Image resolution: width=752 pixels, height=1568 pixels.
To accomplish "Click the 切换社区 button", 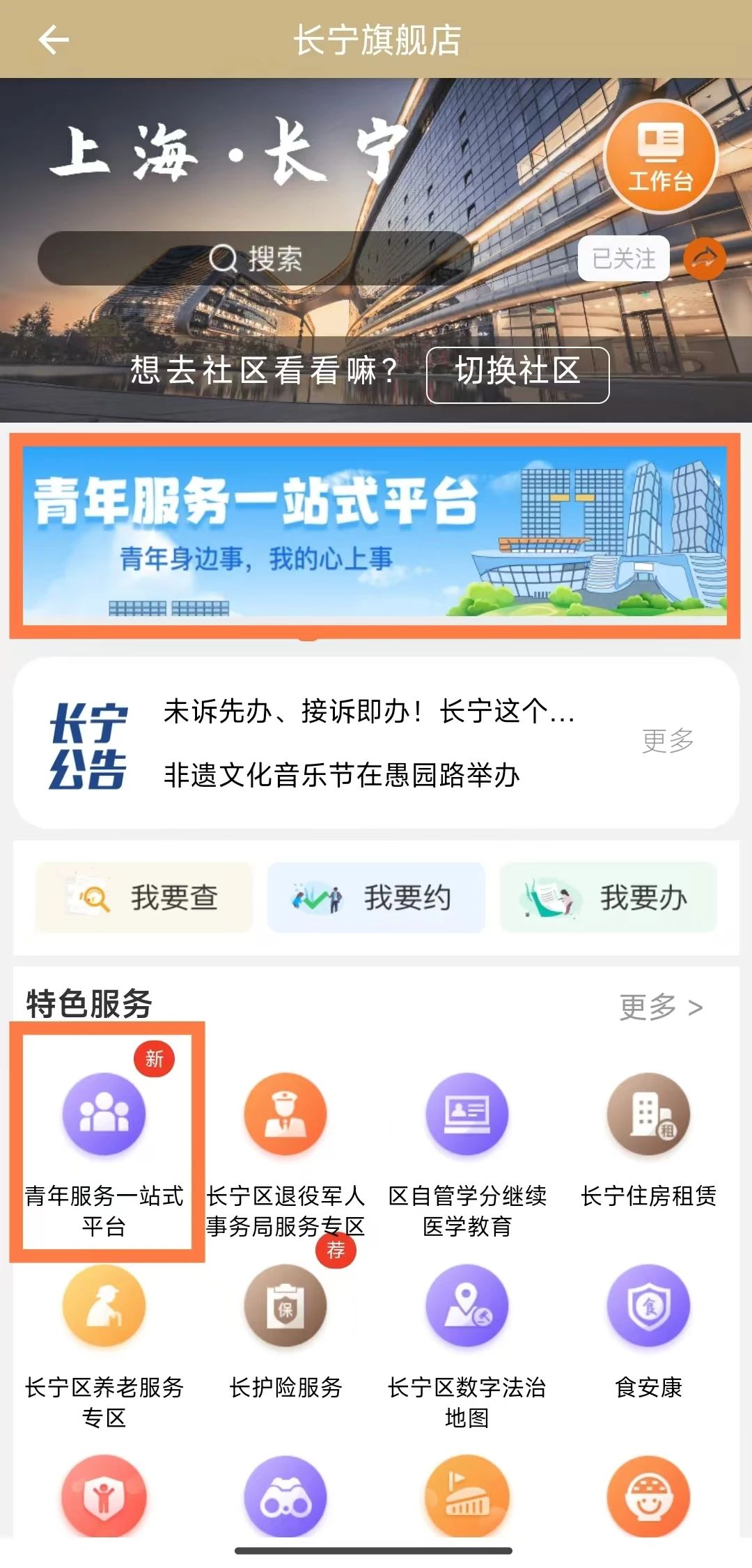I will point(518,373).
